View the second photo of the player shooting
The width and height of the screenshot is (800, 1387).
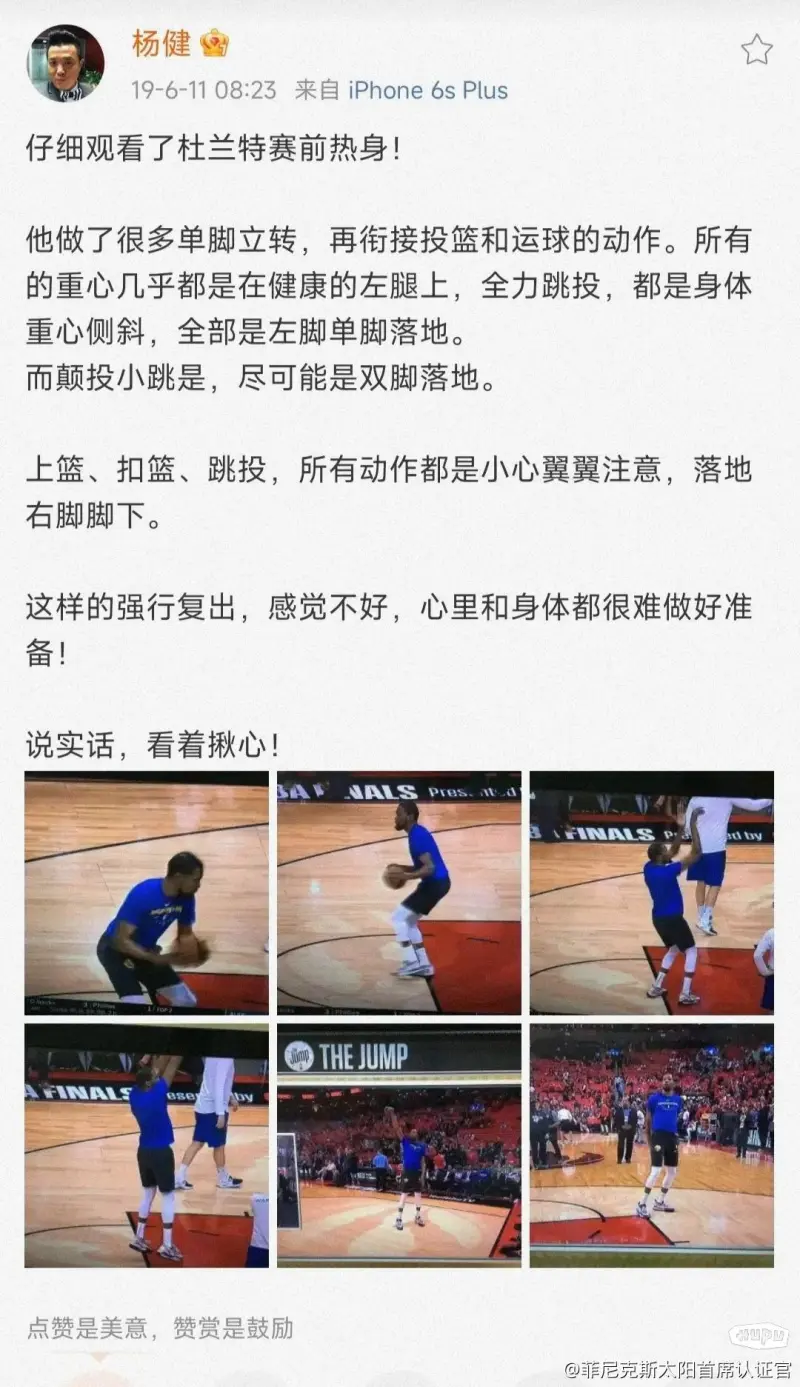tap(399, 893)
